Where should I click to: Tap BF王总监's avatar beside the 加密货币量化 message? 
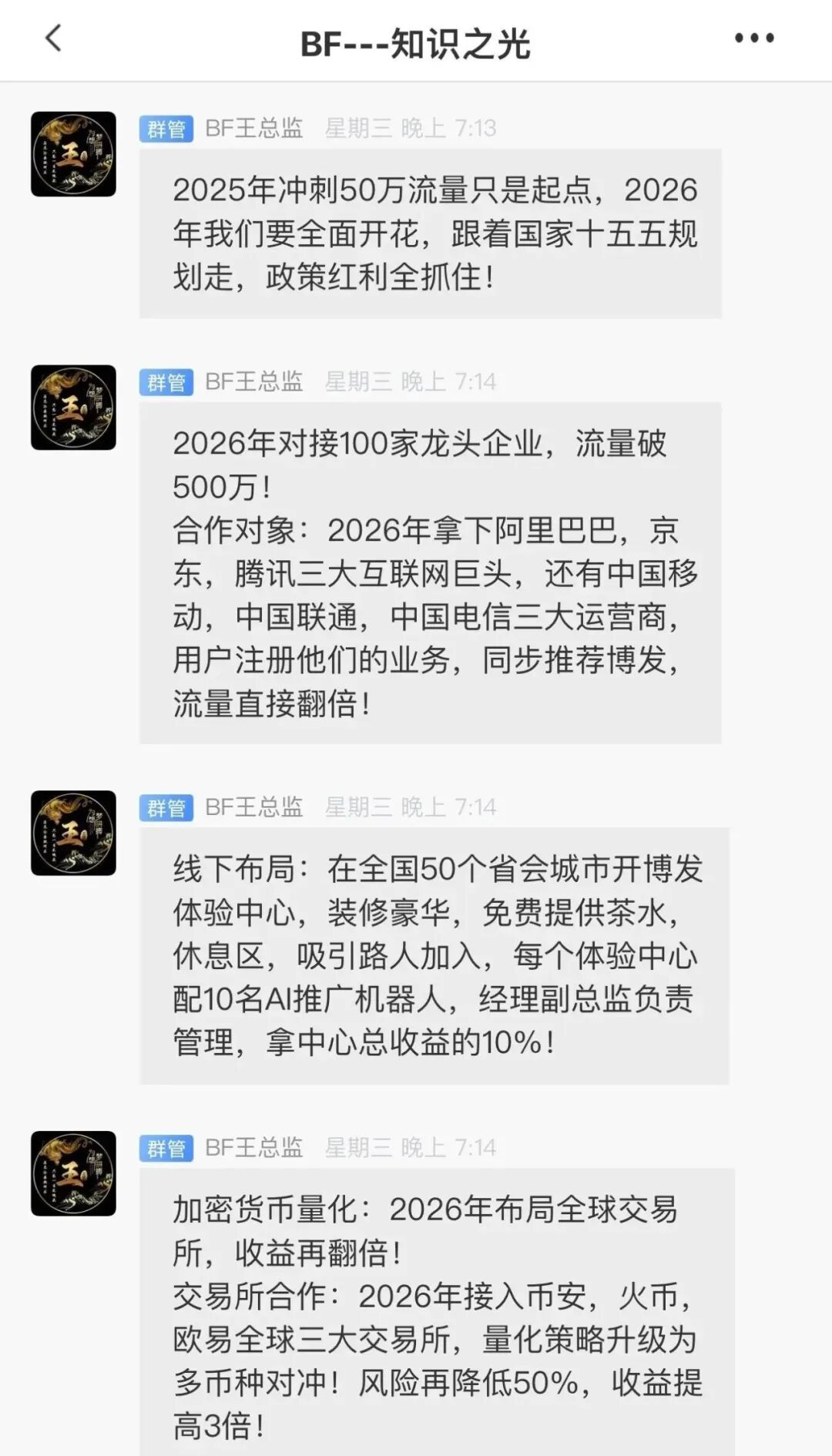(73, 1173)
